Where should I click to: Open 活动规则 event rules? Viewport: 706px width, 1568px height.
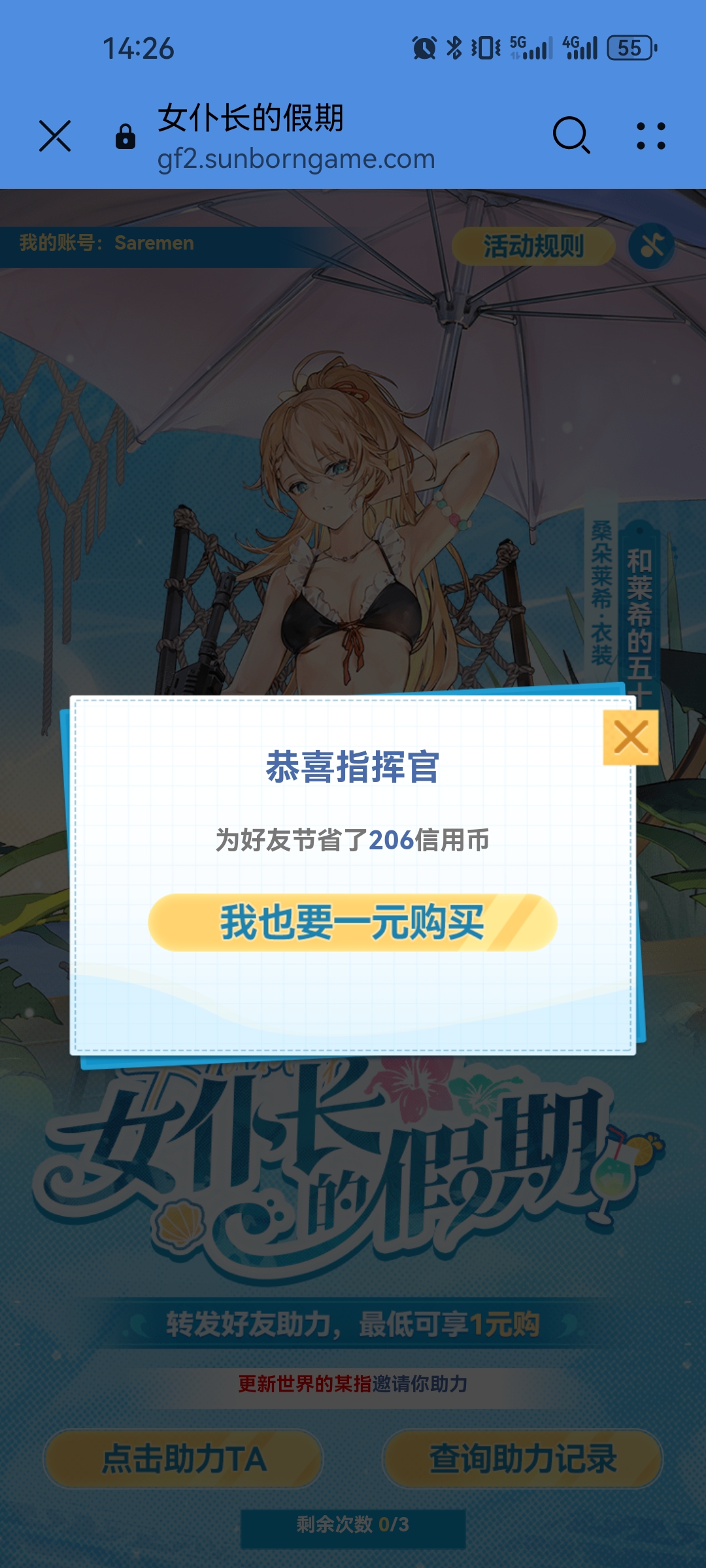[533, 246]
